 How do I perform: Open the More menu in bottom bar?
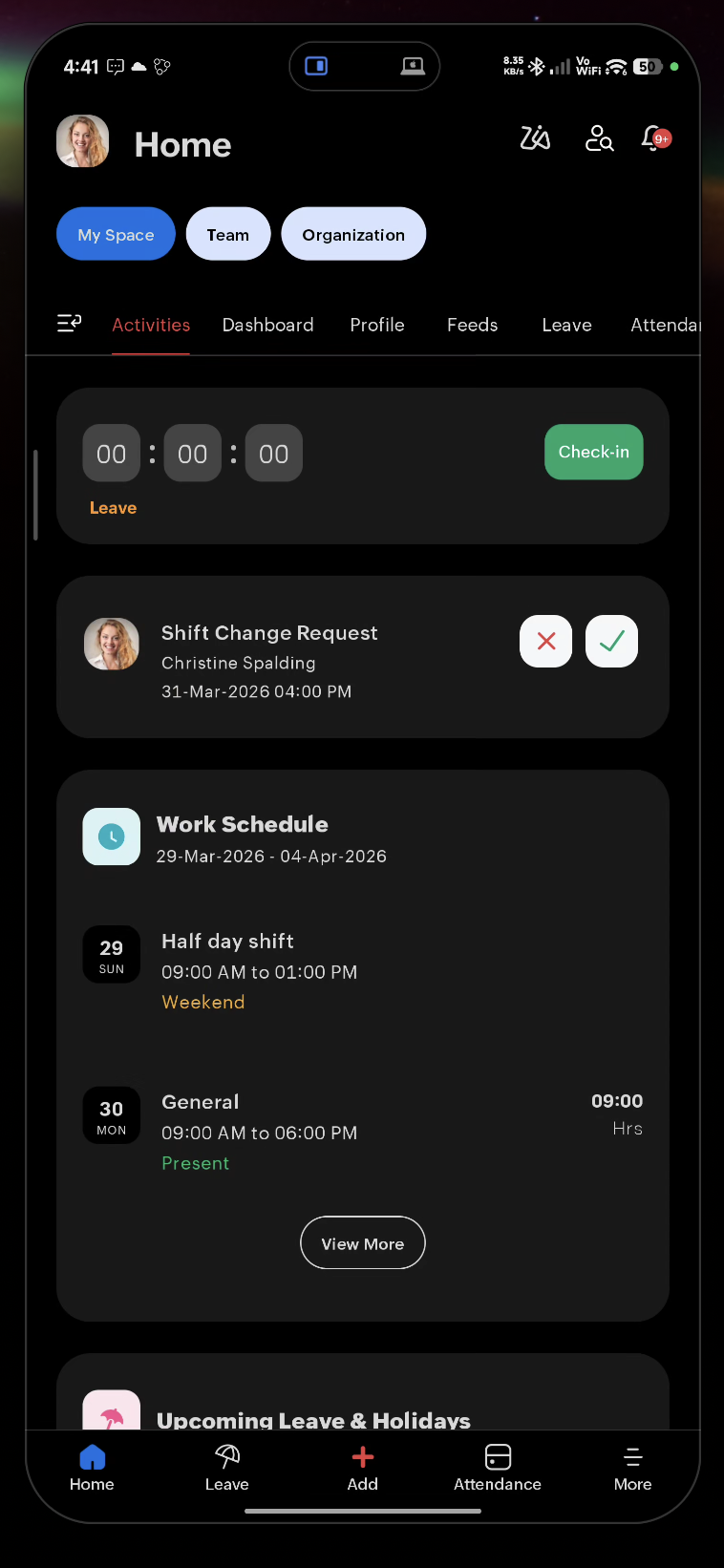pyautogui.click(x=632, y=1467)
